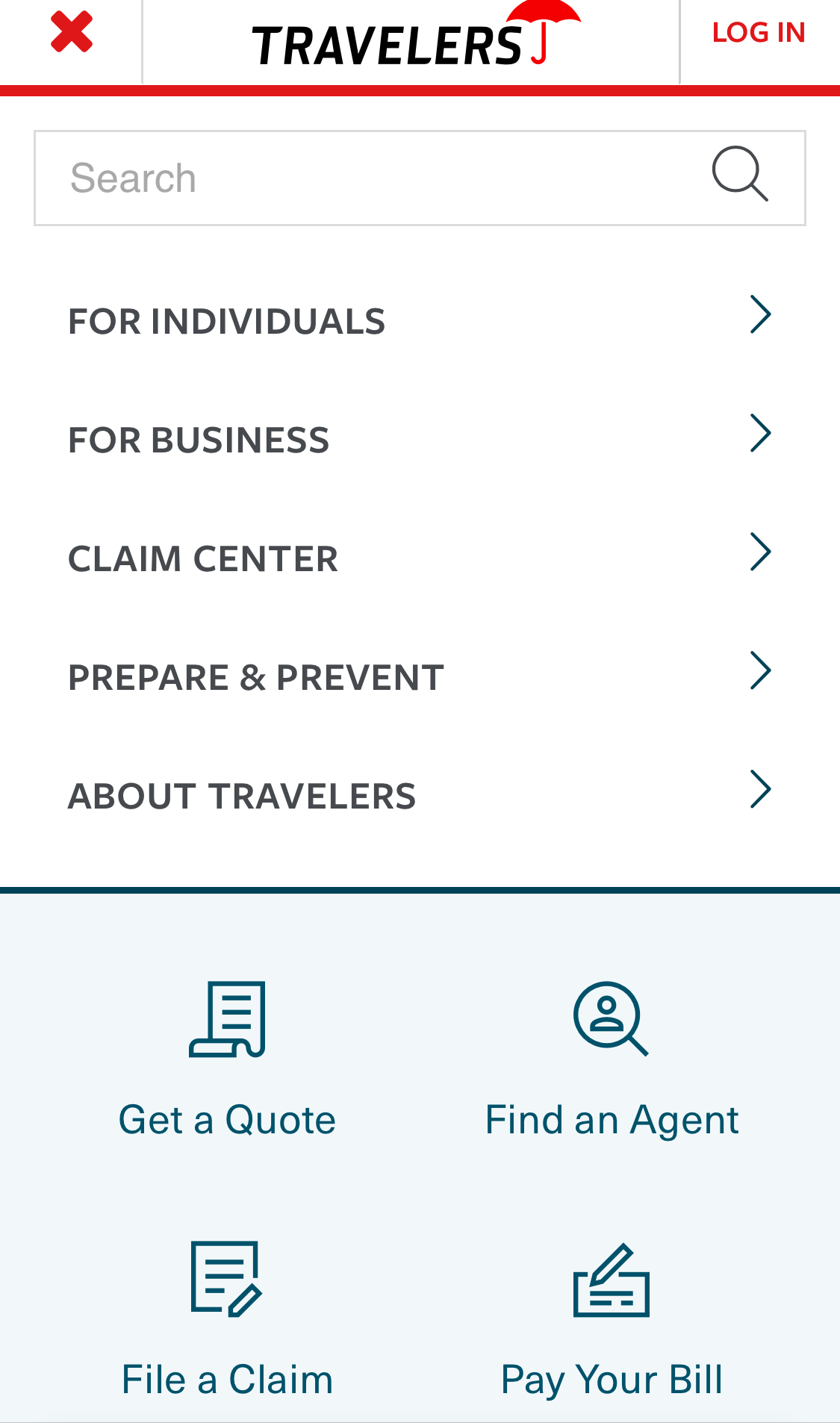Select the FOR INDIVIDUALS menu item

click(x=226, y=321)
